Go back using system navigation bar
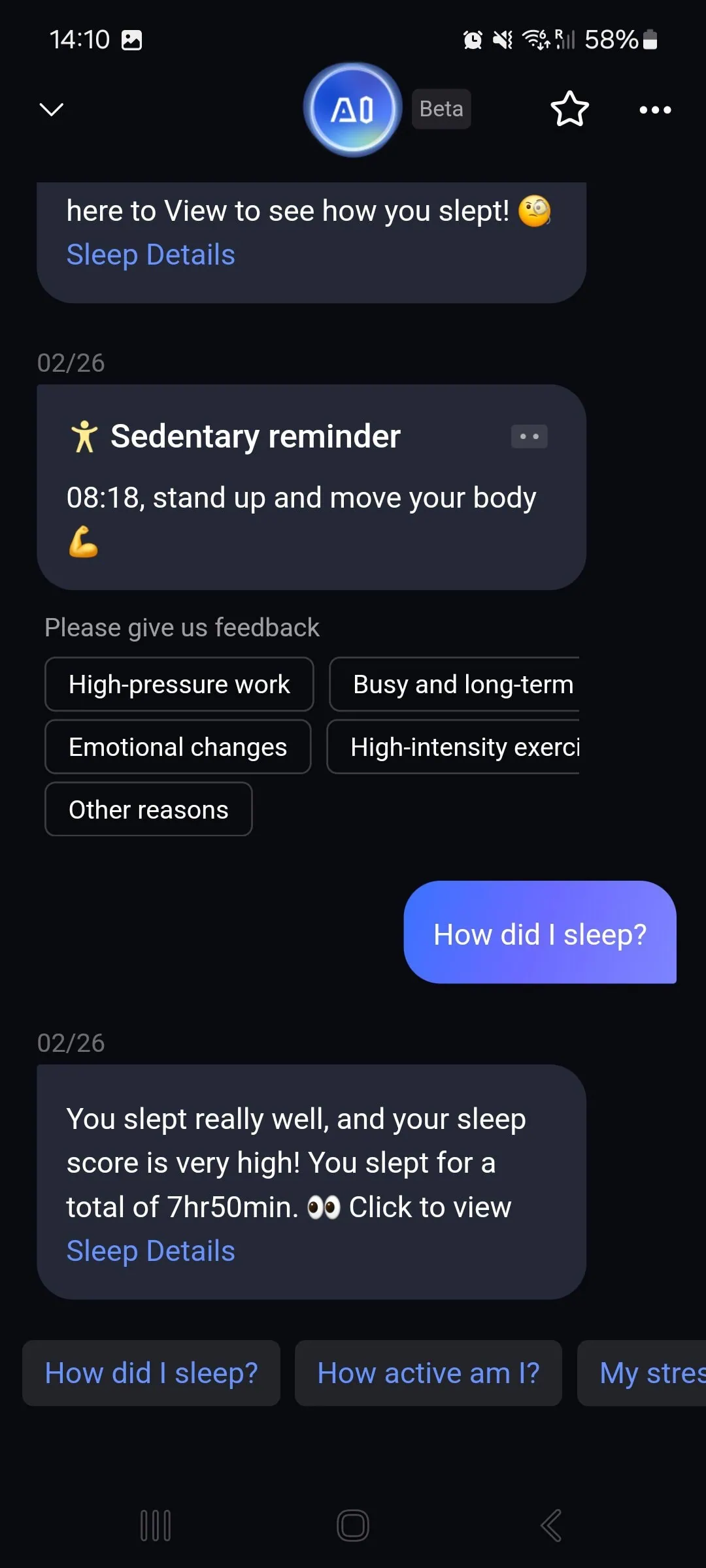 (x=550, y=1526)
